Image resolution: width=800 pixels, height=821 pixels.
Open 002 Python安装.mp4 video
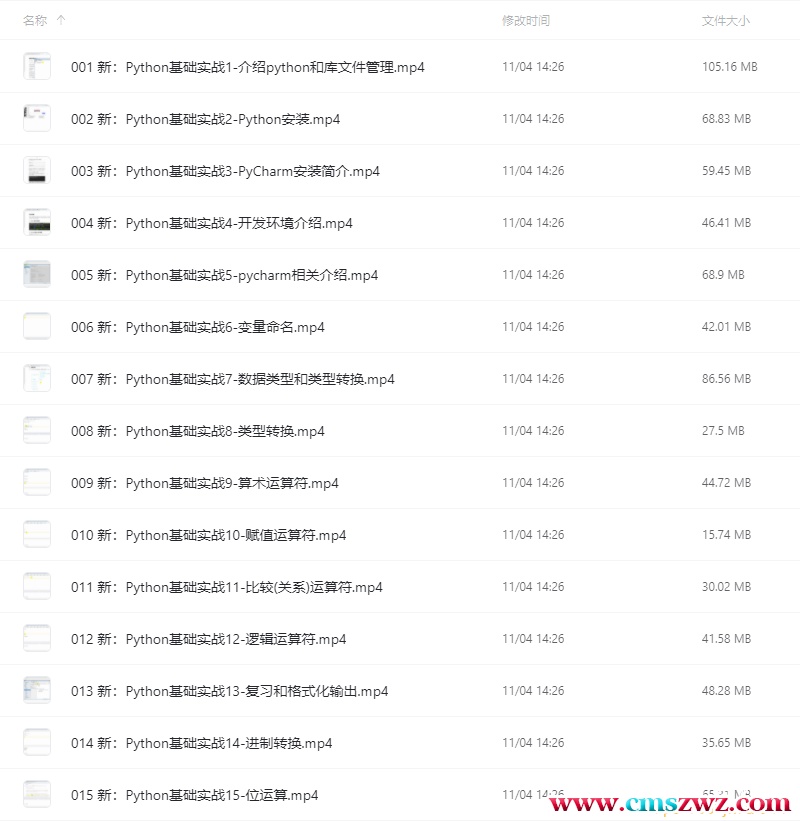click(205, 119)
